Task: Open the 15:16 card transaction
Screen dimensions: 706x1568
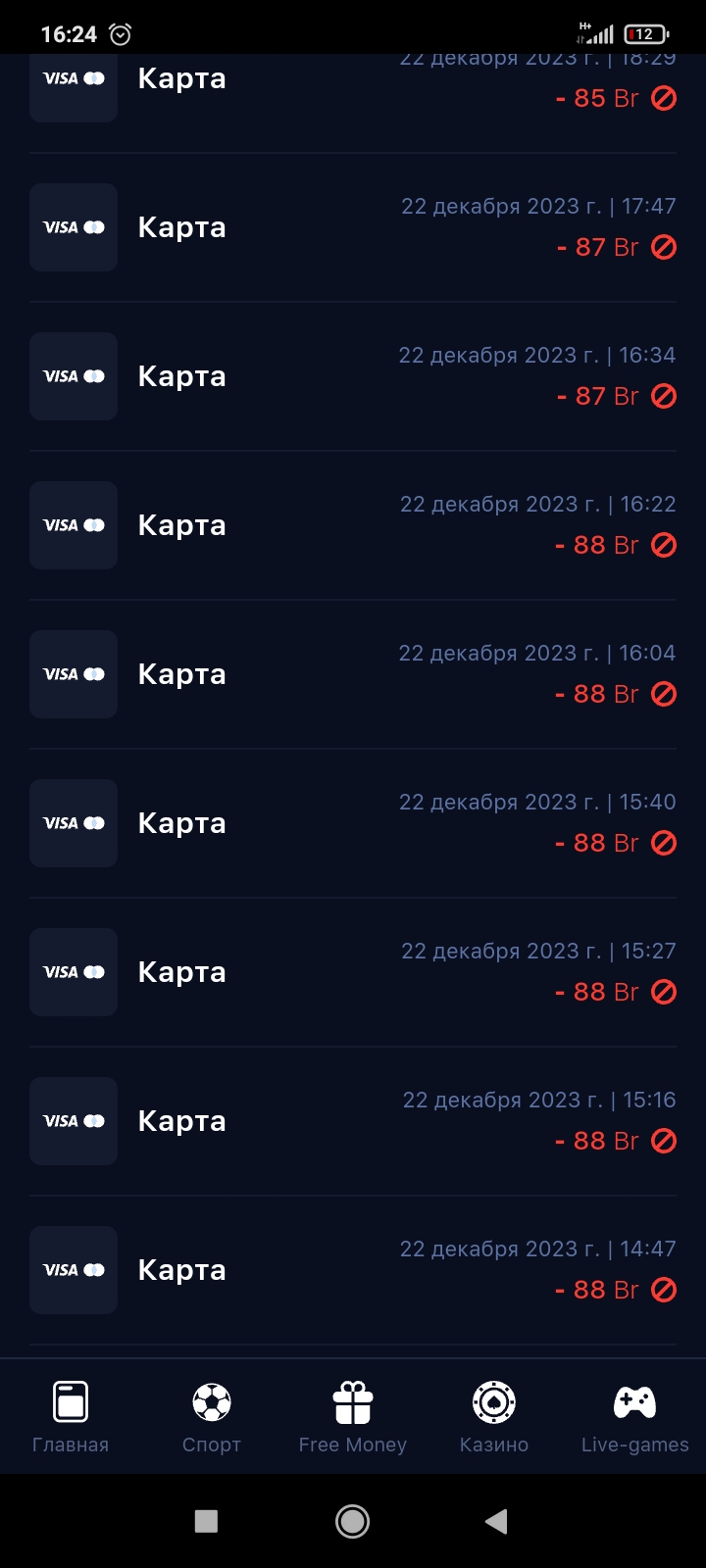Action: pyautogui.click(x=353, y=1121)
